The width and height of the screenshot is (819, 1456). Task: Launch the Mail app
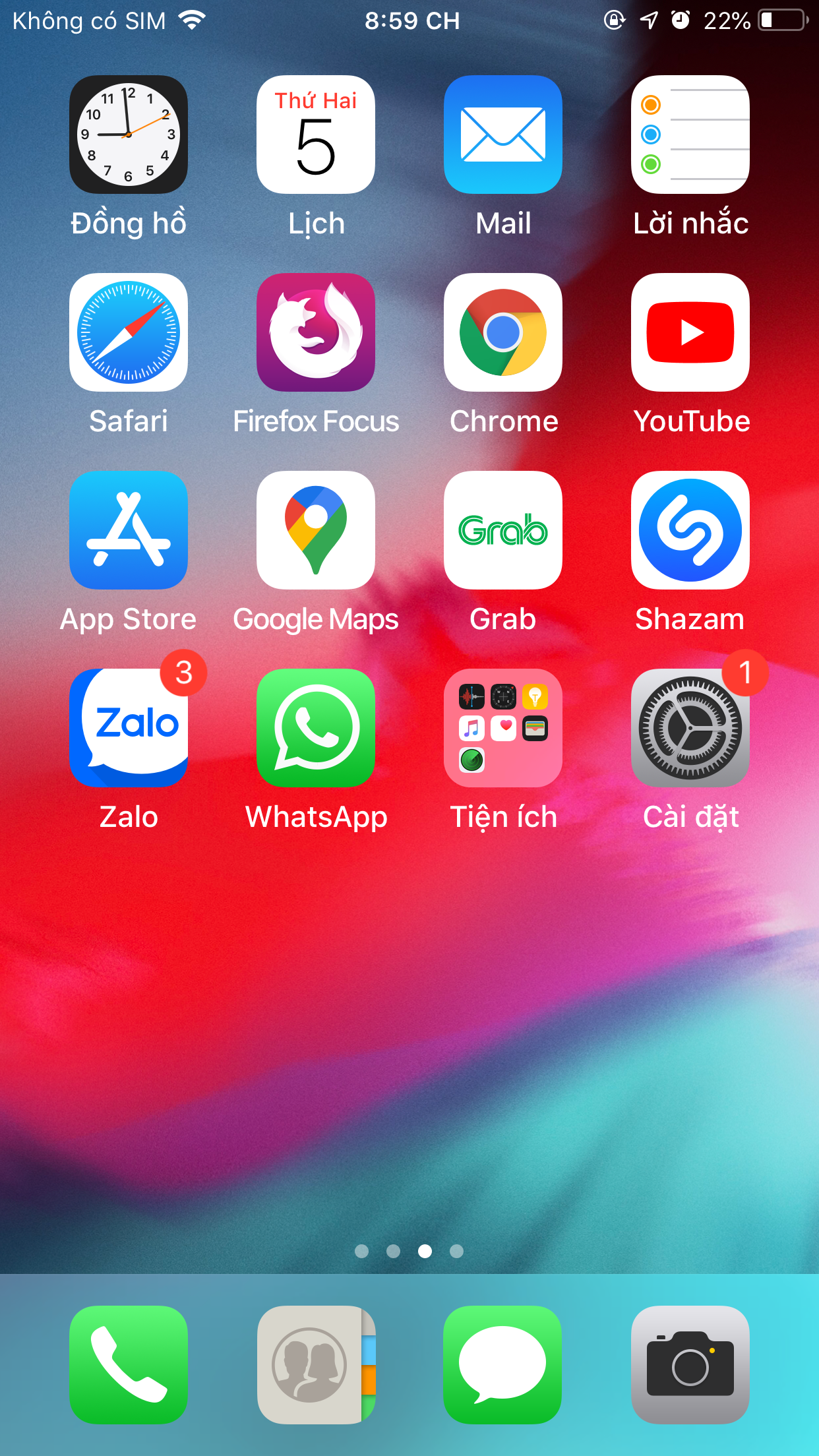pyautogui.click(x=503, y=135)
